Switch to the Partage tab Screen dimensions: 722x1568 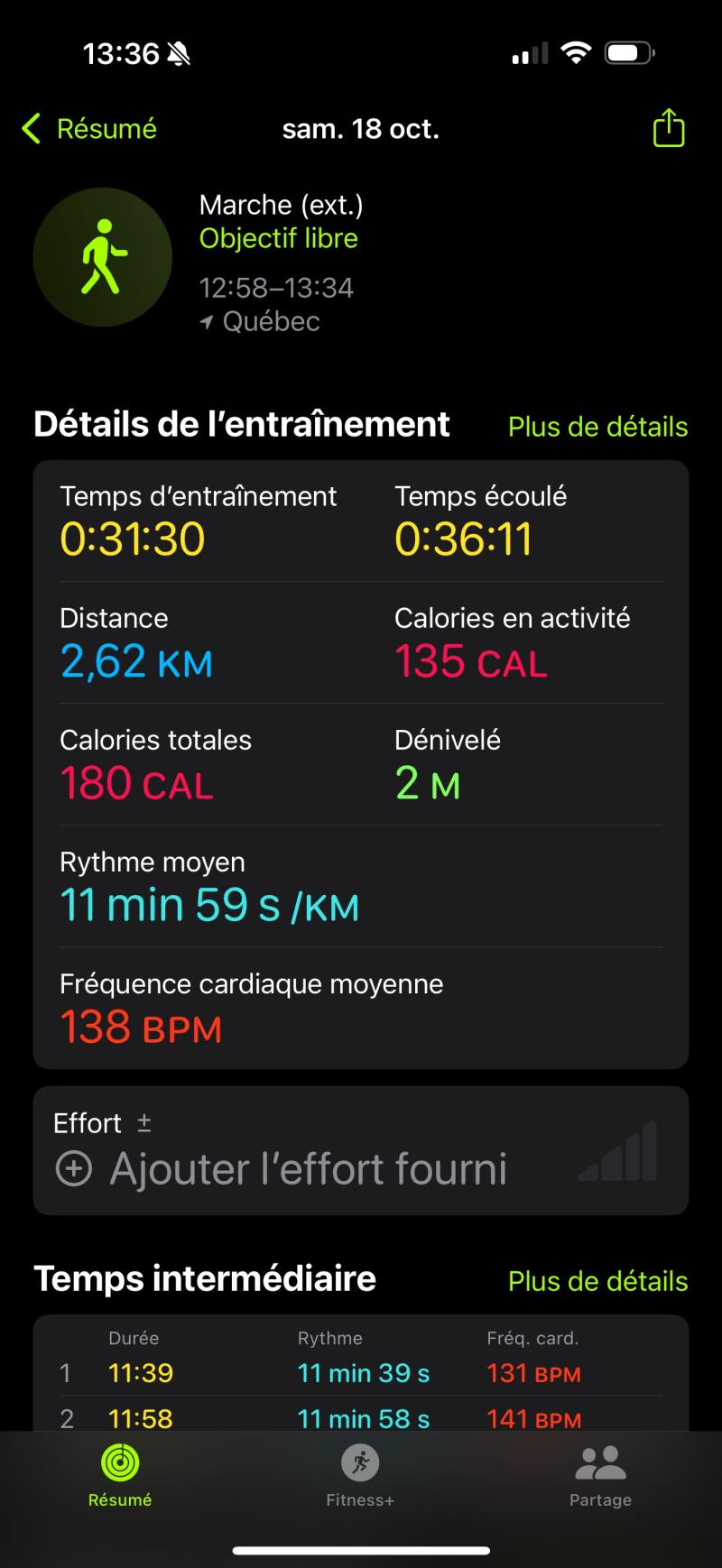pos(600,1476)
